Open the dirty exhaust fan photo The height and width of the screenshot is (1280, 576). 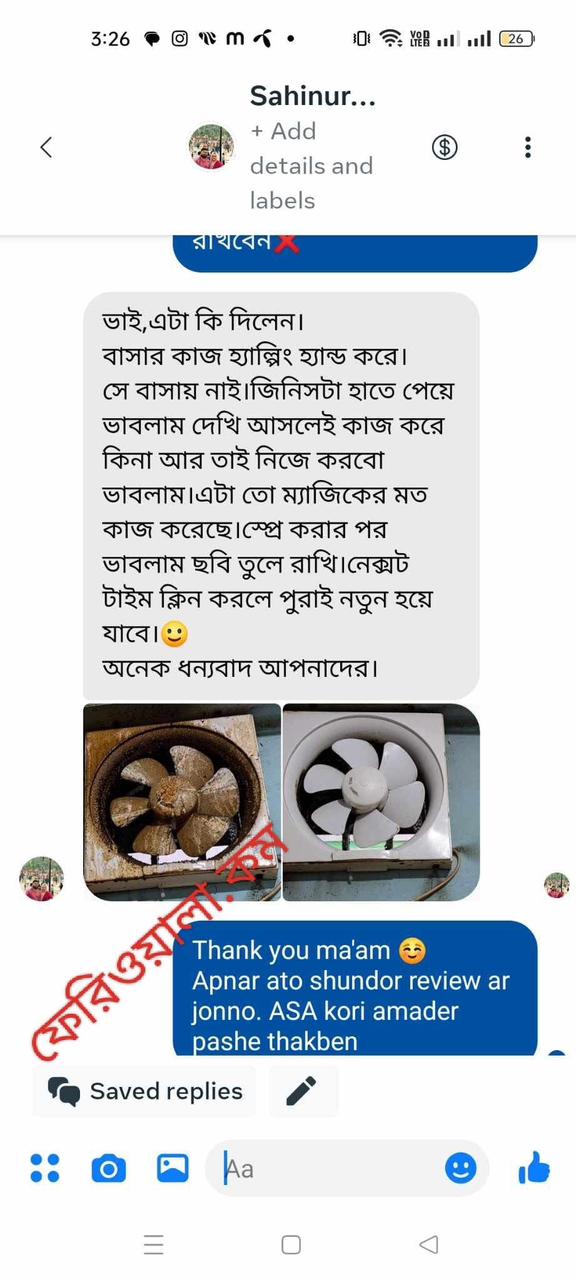pos(182,802)
